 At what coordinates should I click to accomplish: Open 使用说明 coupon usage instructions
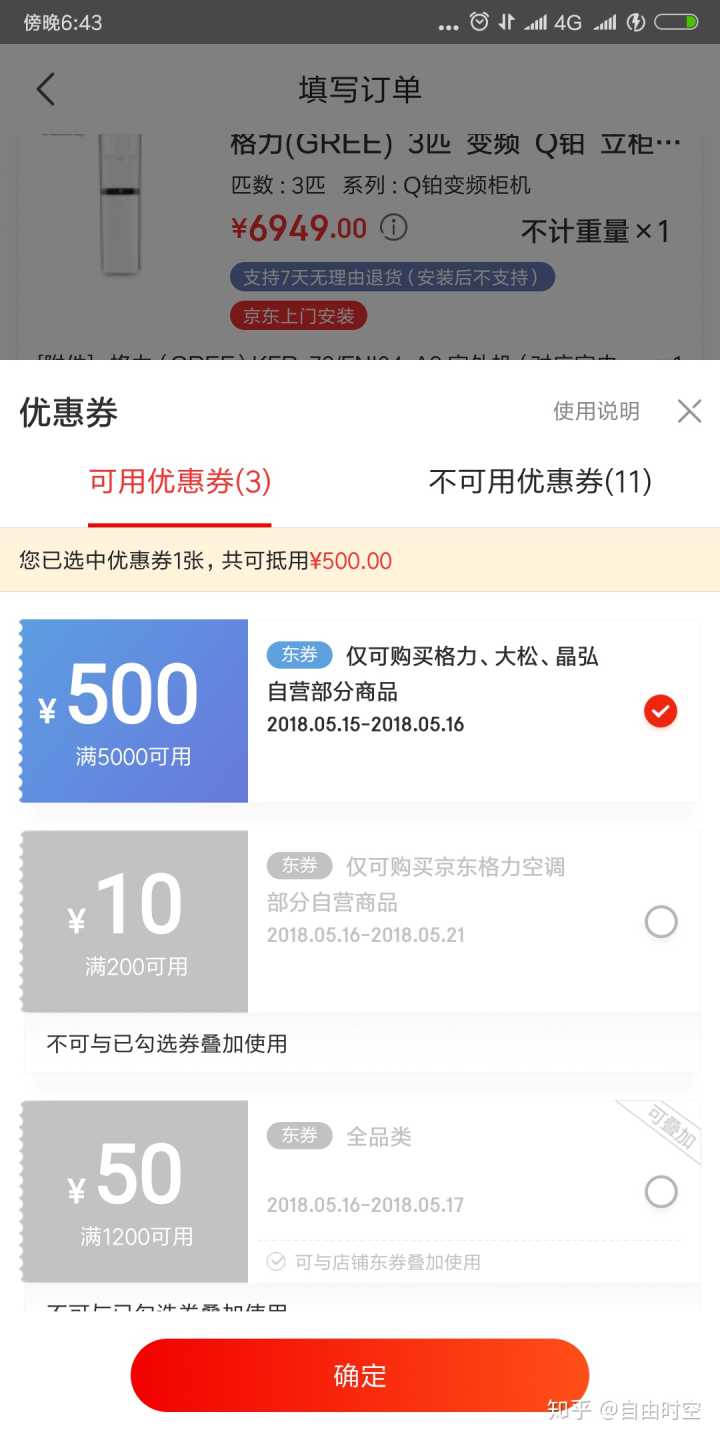coord(596,411)
